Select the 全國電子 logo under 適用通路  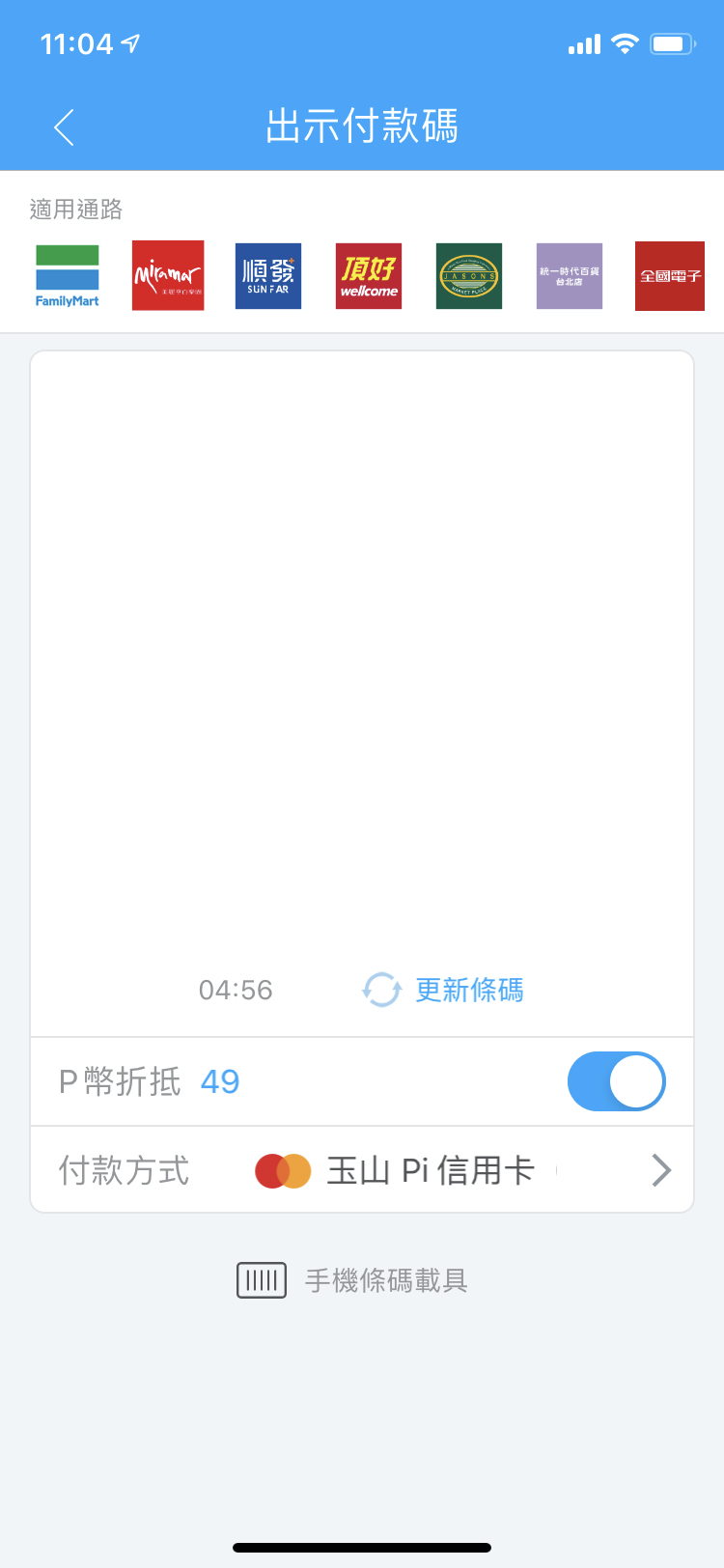(x=670, y=276)
